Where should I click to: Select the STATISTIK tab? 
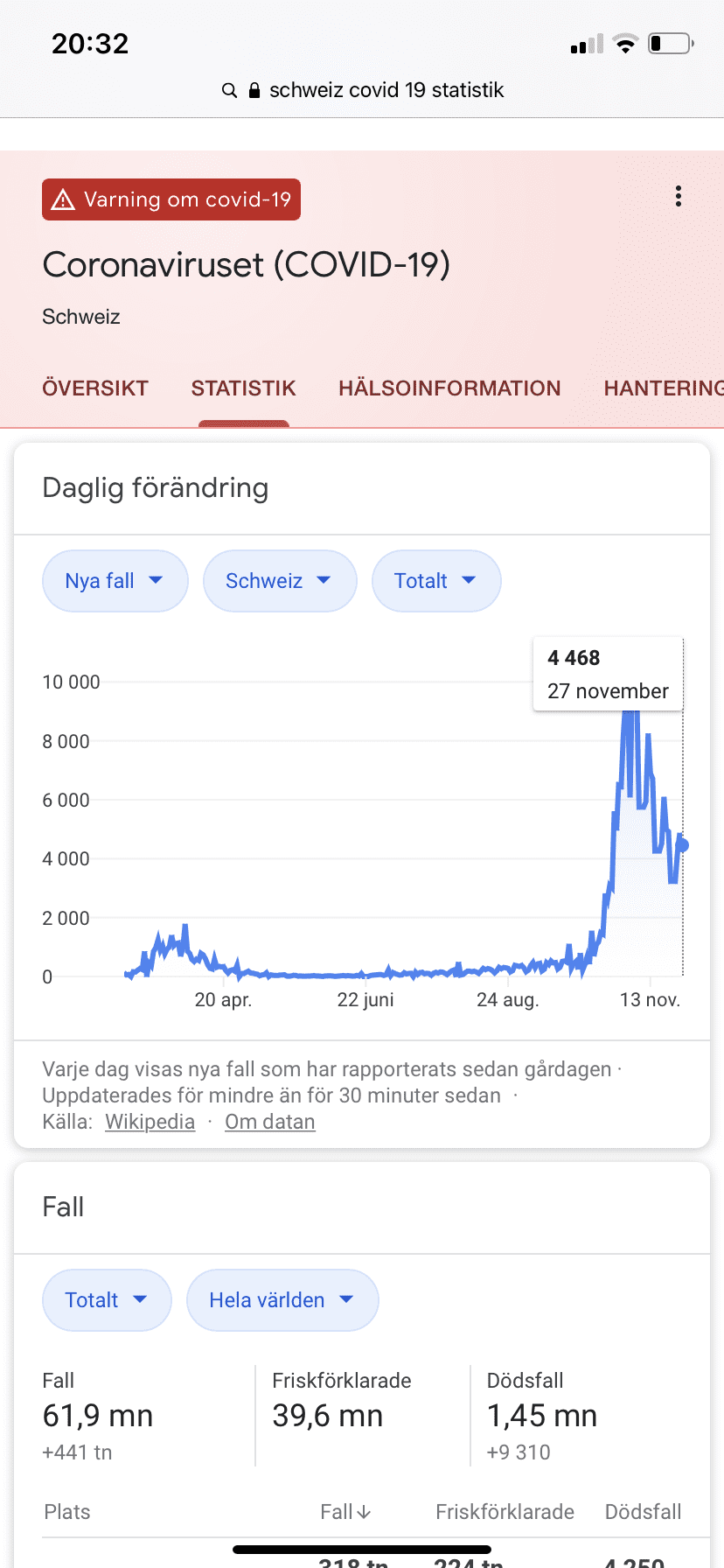(x=243, y=388)
